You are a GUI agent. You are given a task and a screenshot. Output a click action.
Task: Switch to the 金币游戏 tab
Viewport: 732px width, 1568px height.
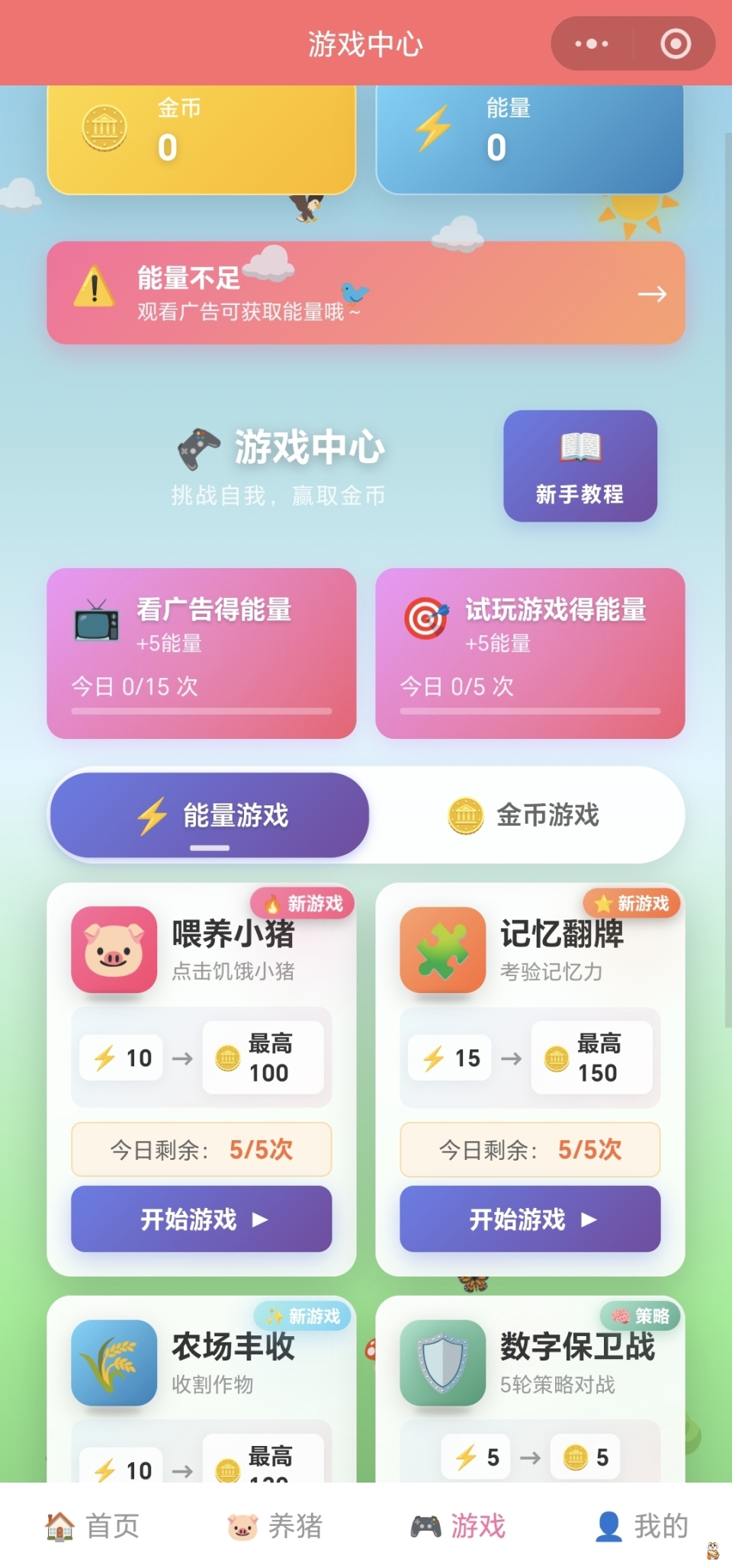[x=525, y=815]
